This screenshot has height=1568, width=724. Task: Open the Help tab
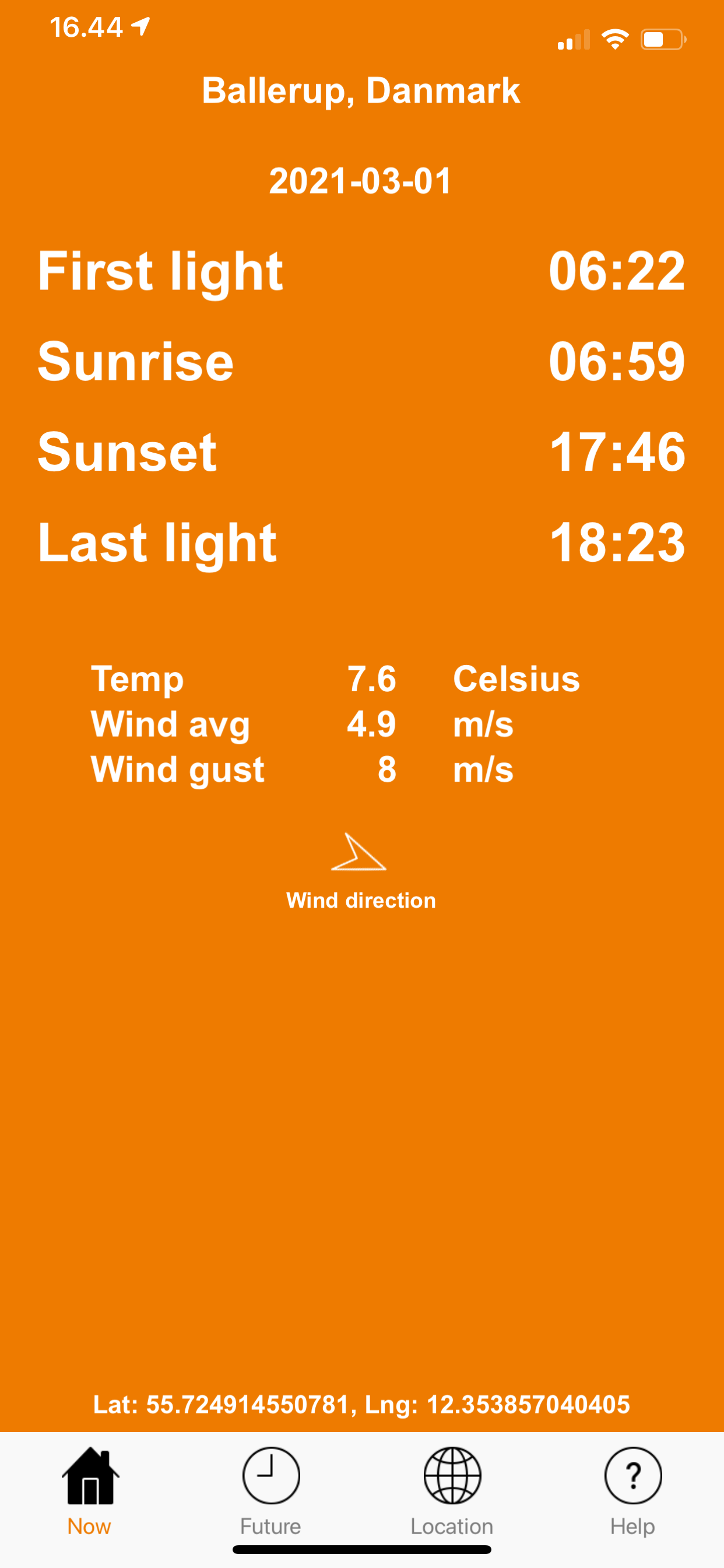click(x=632, y=1525)
